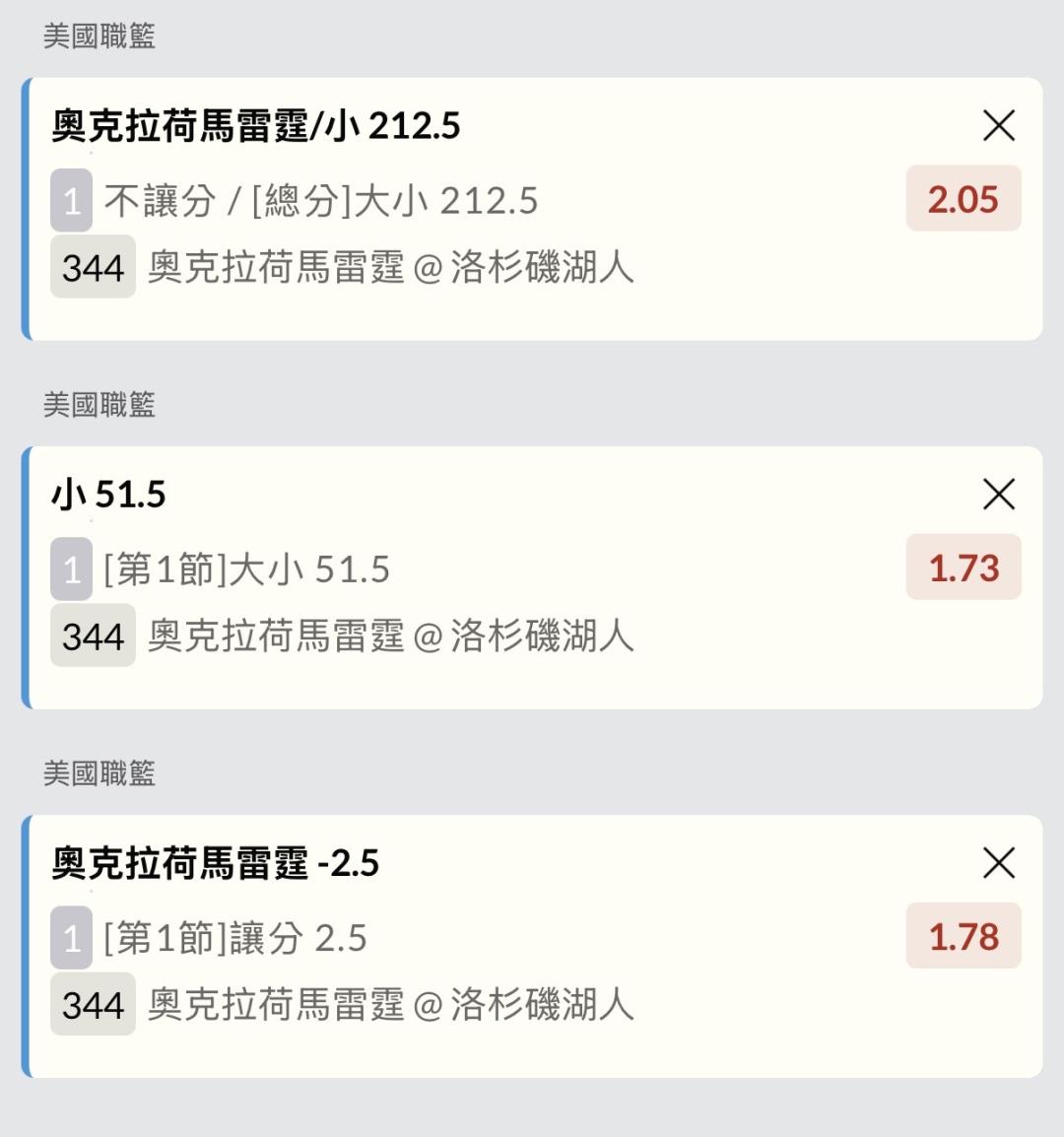Remove the 奧克拉荷馬雷霆/小 212.5 bet
The height and width of the screenshot is (1137, 1064).
(x=999, y=125)
